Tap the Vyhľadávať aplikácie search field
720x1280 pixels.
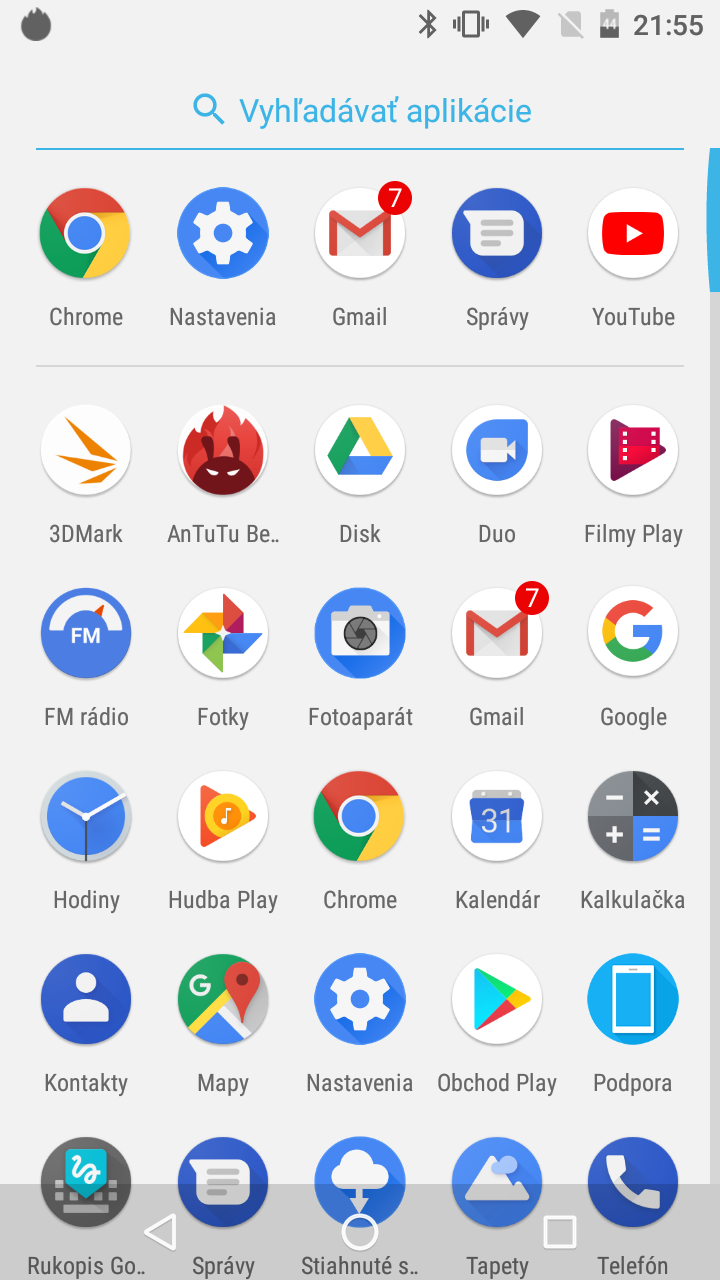click(360, 110)
